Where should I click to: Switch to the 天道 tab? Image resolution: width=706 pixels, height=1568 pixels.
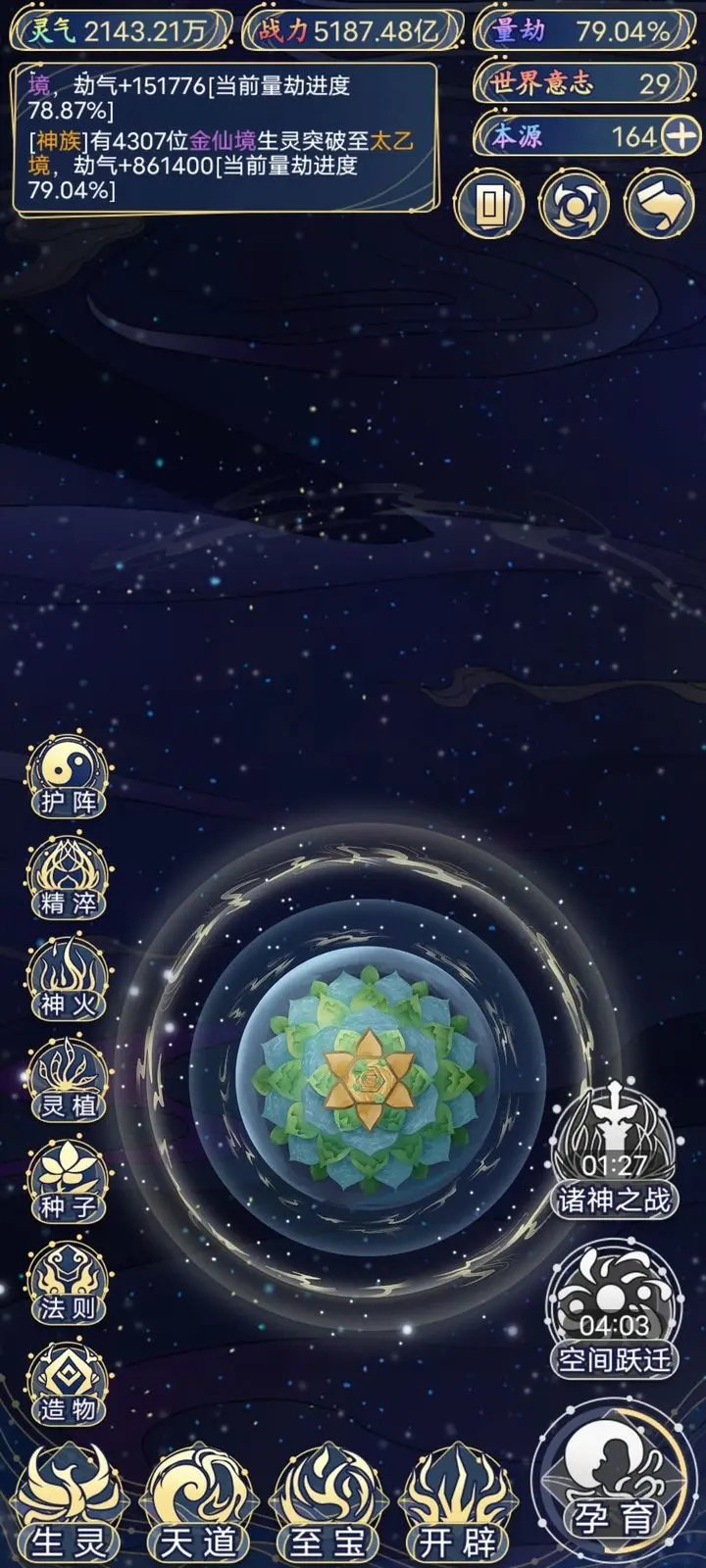click(199, 1504)
